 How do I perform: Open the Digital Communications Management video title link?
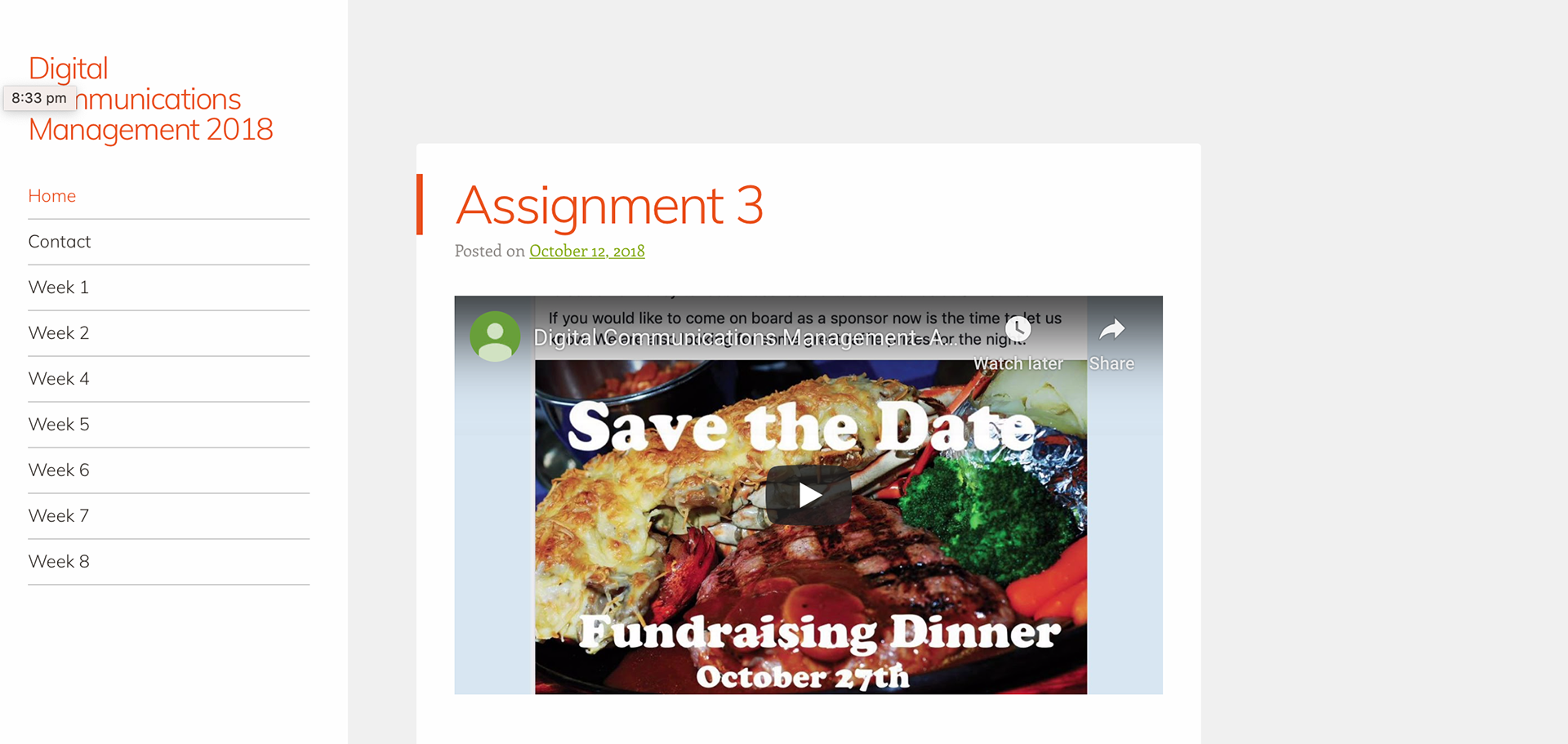tap(735, 338)
